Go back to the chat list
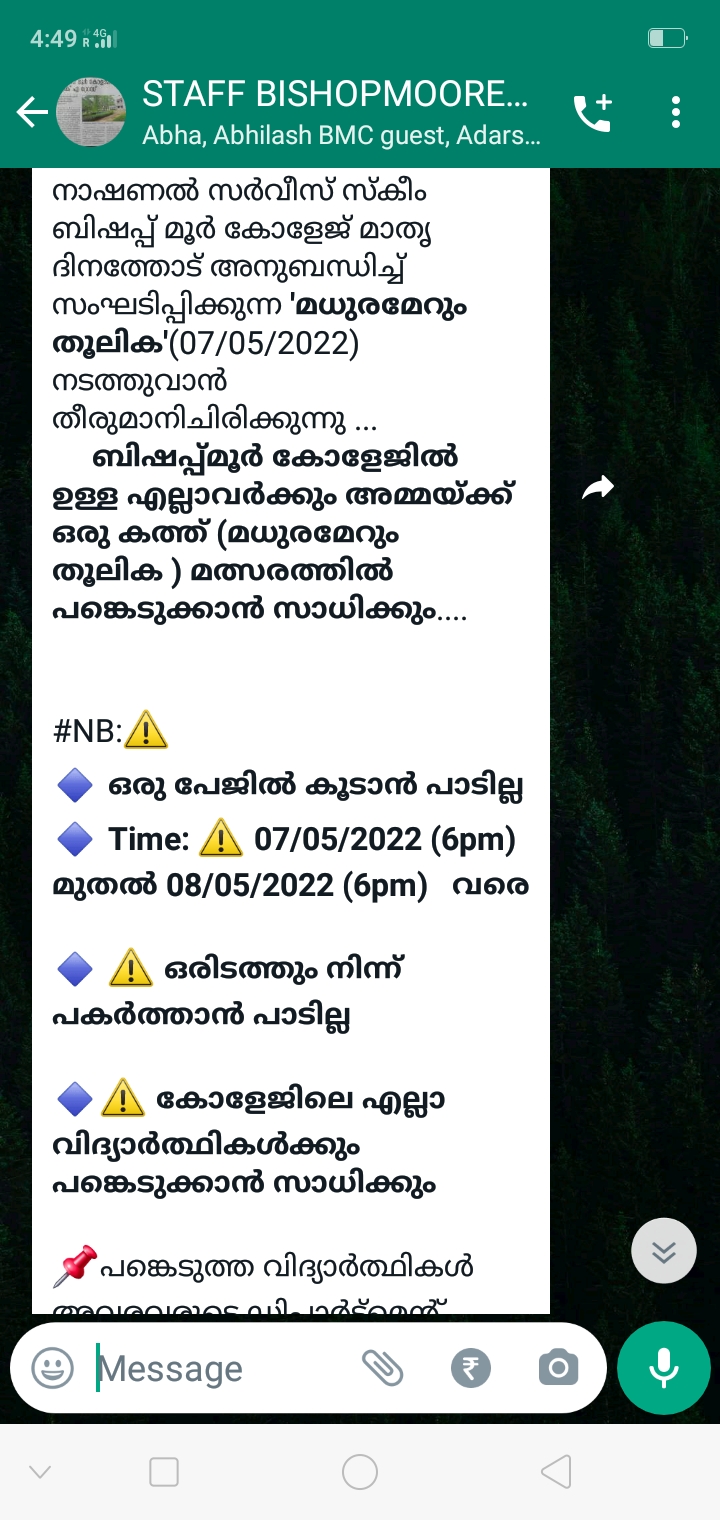Screen dimensions: 720x1520 32,113
